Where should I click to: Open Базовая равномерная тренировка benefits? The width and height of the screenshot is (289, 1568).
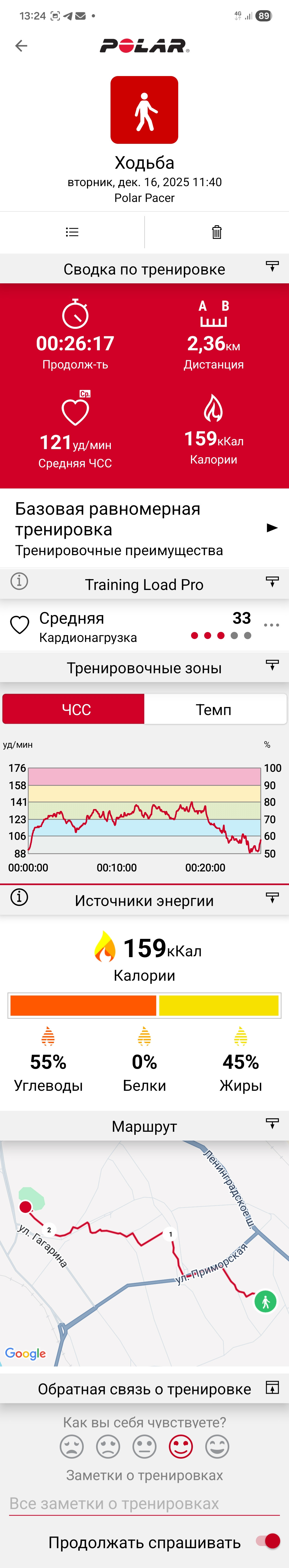[144, 528]
